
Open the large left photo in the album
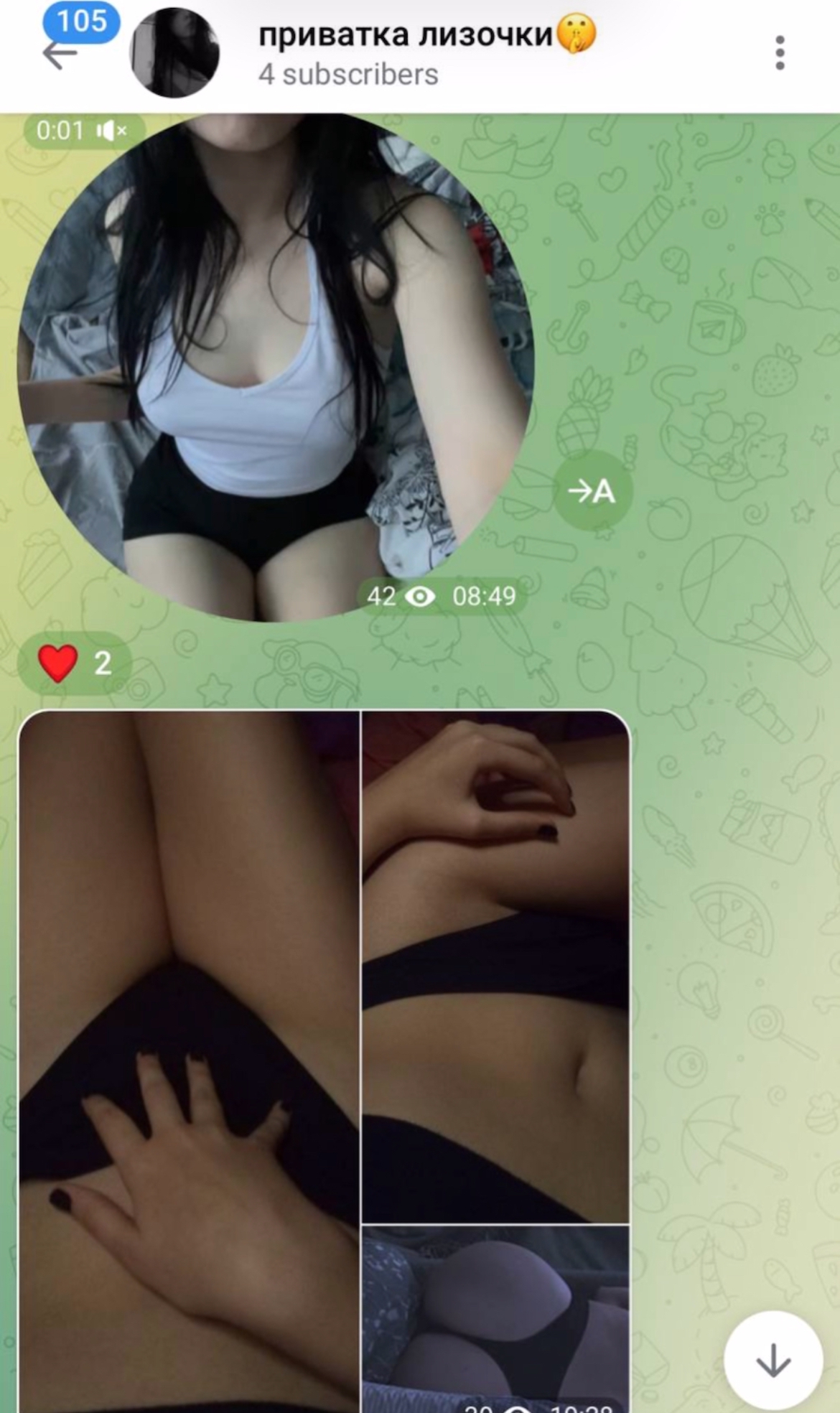pos(189,1062)
